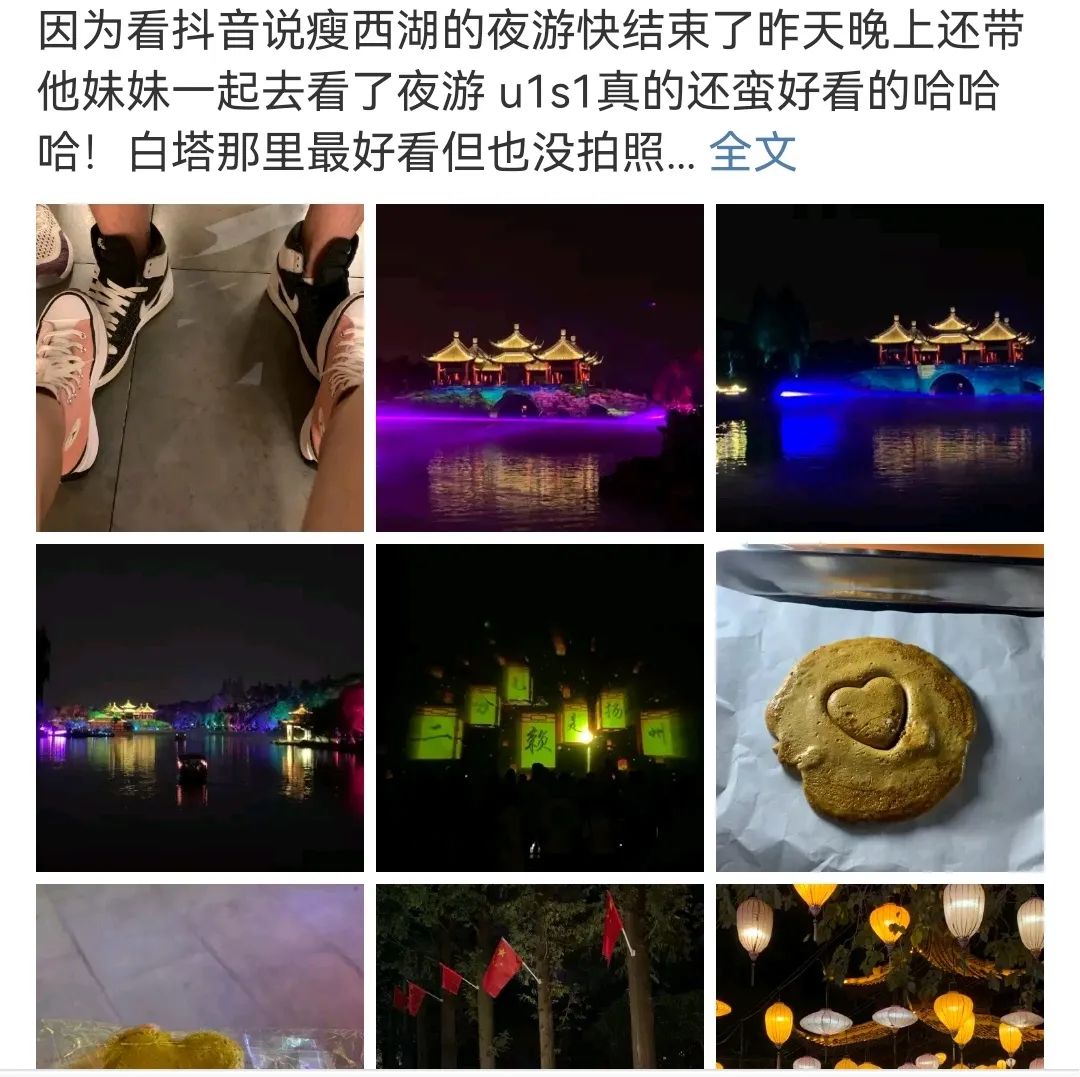The height and width of the screenshot is (1077, 1080).
Task: Open the hanging lanterns photo
Action: [879, 976]
